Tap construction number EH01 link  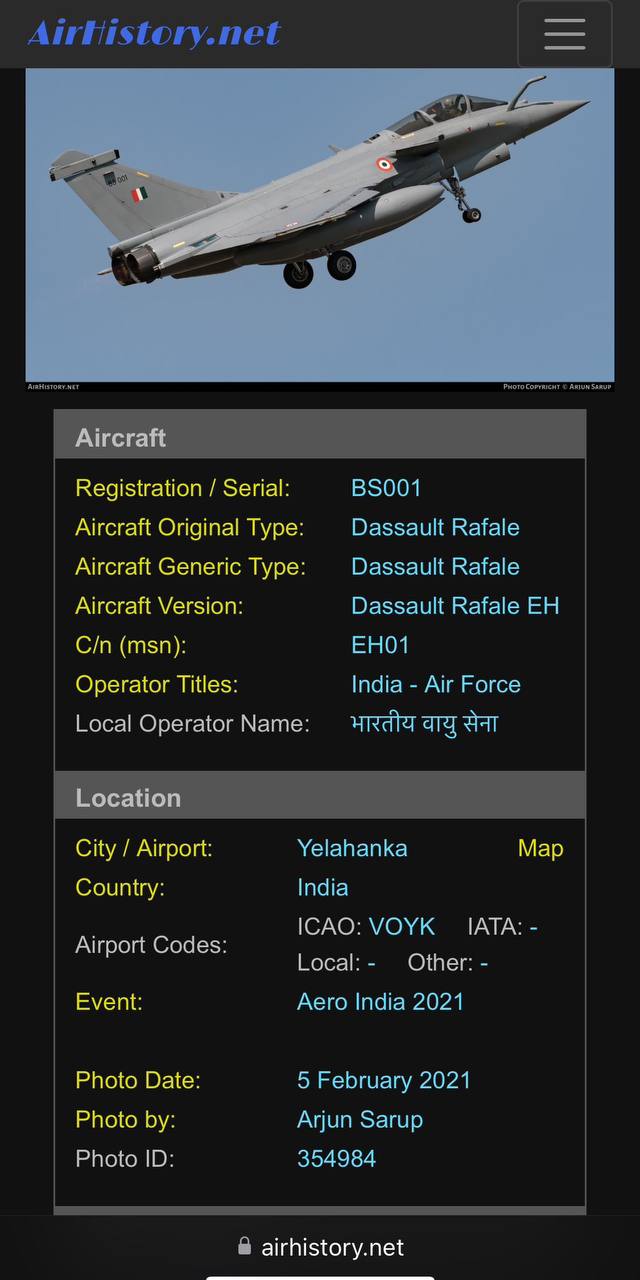click(x=380, y=645)
